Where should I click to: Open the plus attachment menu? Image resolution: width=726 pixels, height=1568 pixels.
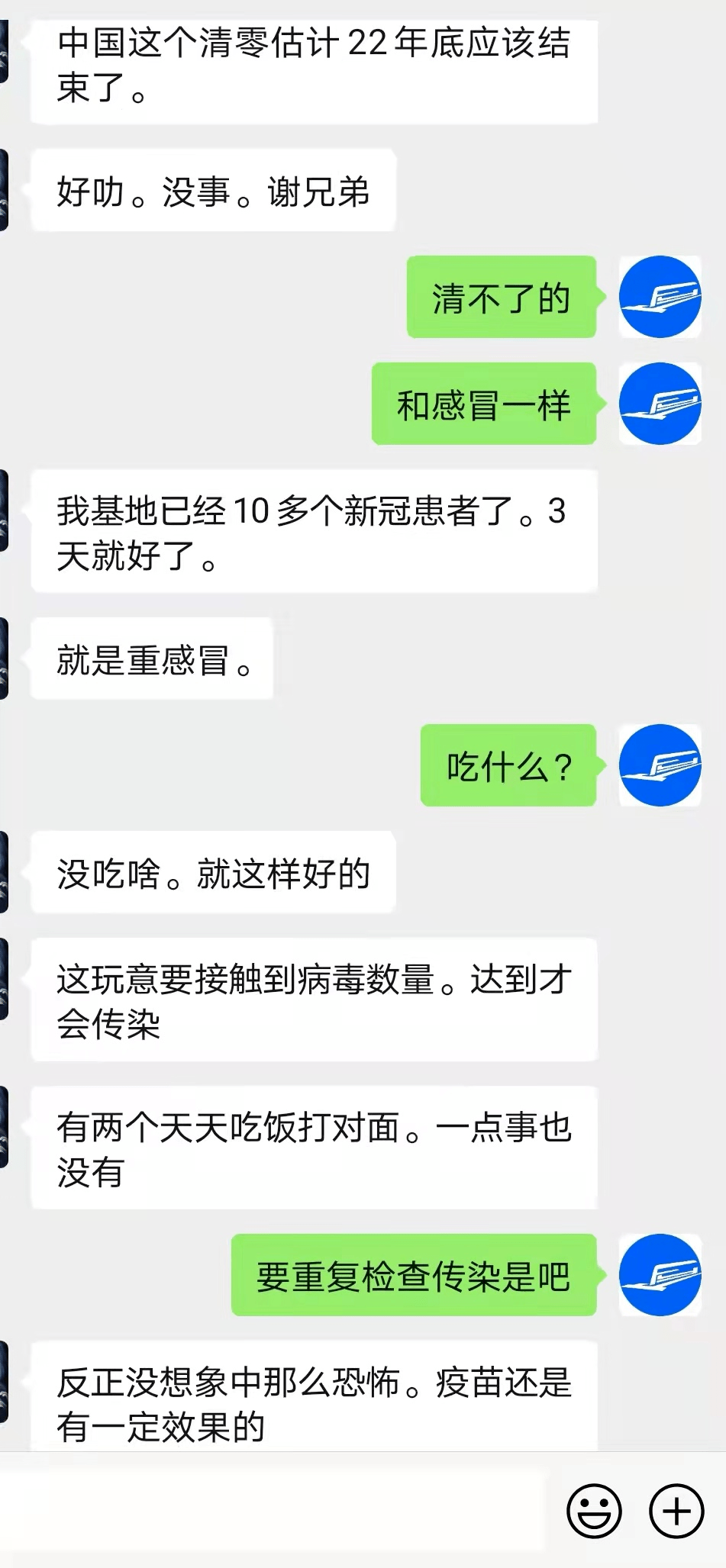[x=676, y=1510]
